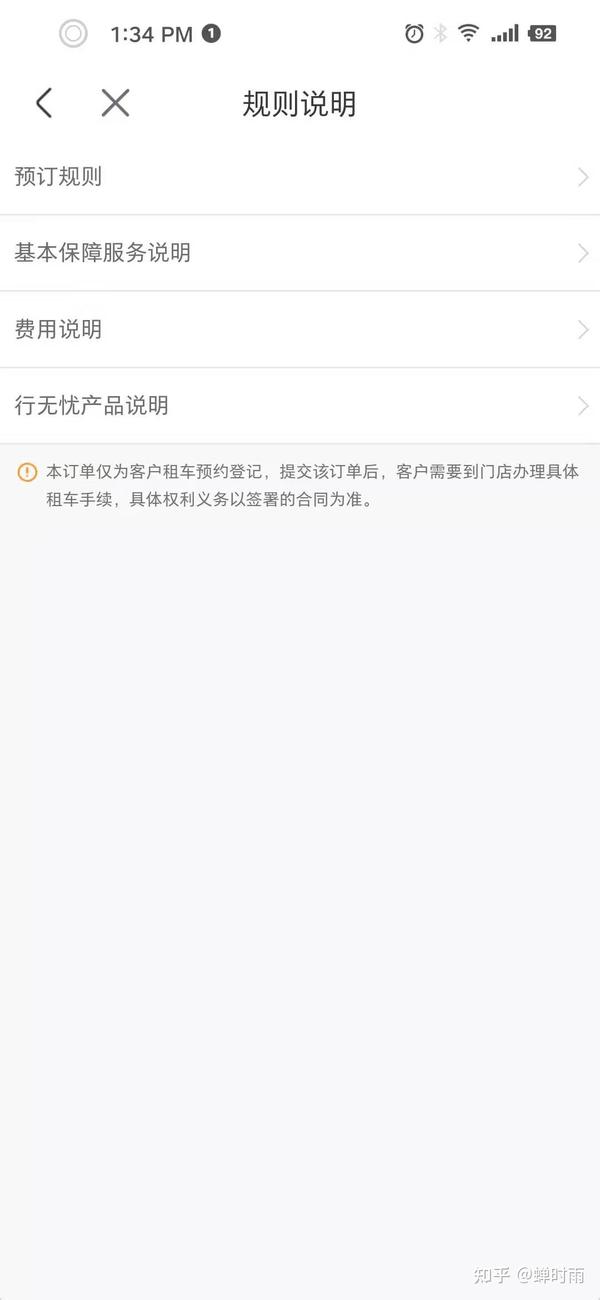This screenshot has height=1300, width=600.
Task: Go back using the back arrow
Action: click(x=44, y=102)
